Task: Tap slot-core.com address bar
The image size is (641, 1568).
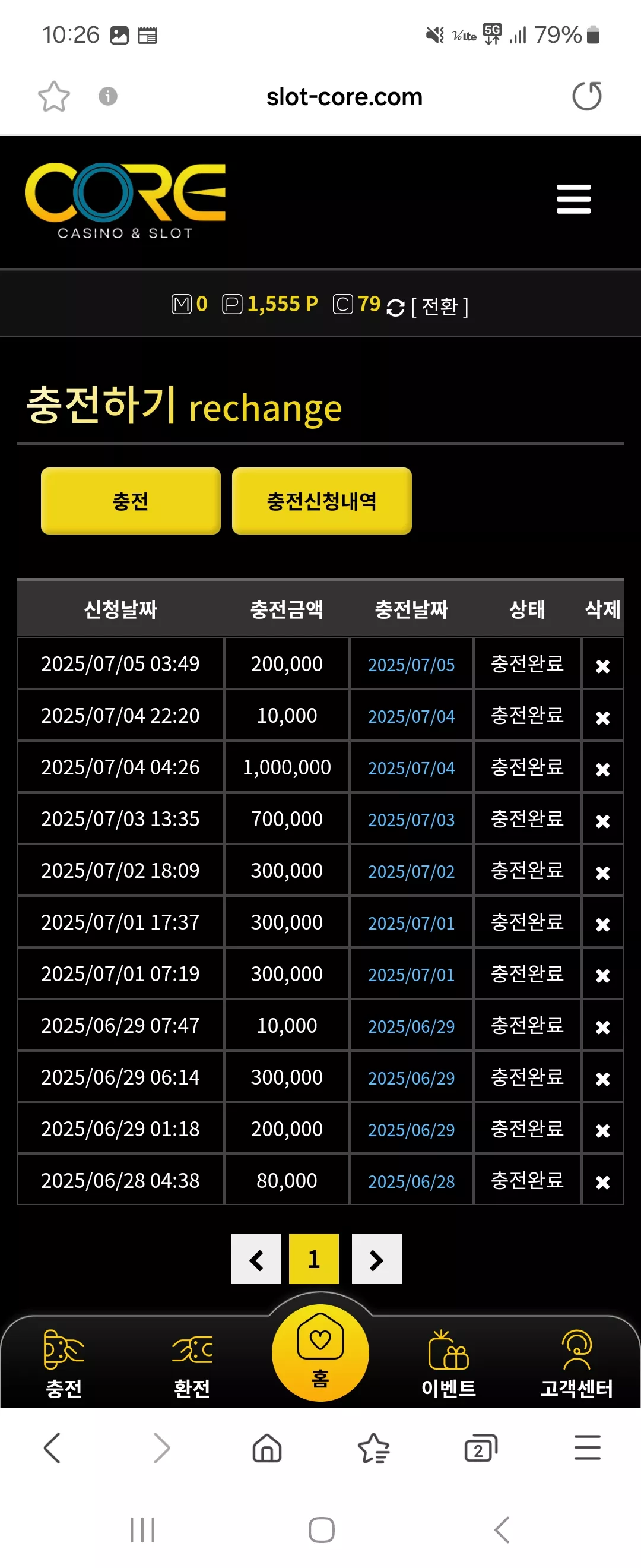Action: coord(344,97)
